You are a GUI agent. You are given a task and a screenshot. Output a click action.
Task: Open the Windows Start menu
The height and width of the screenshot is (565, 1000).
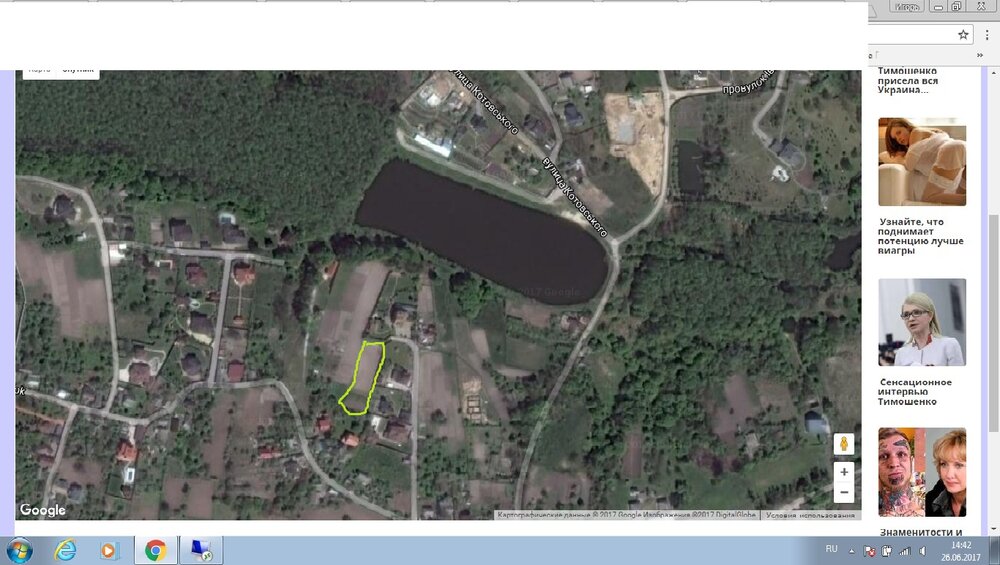19,550
